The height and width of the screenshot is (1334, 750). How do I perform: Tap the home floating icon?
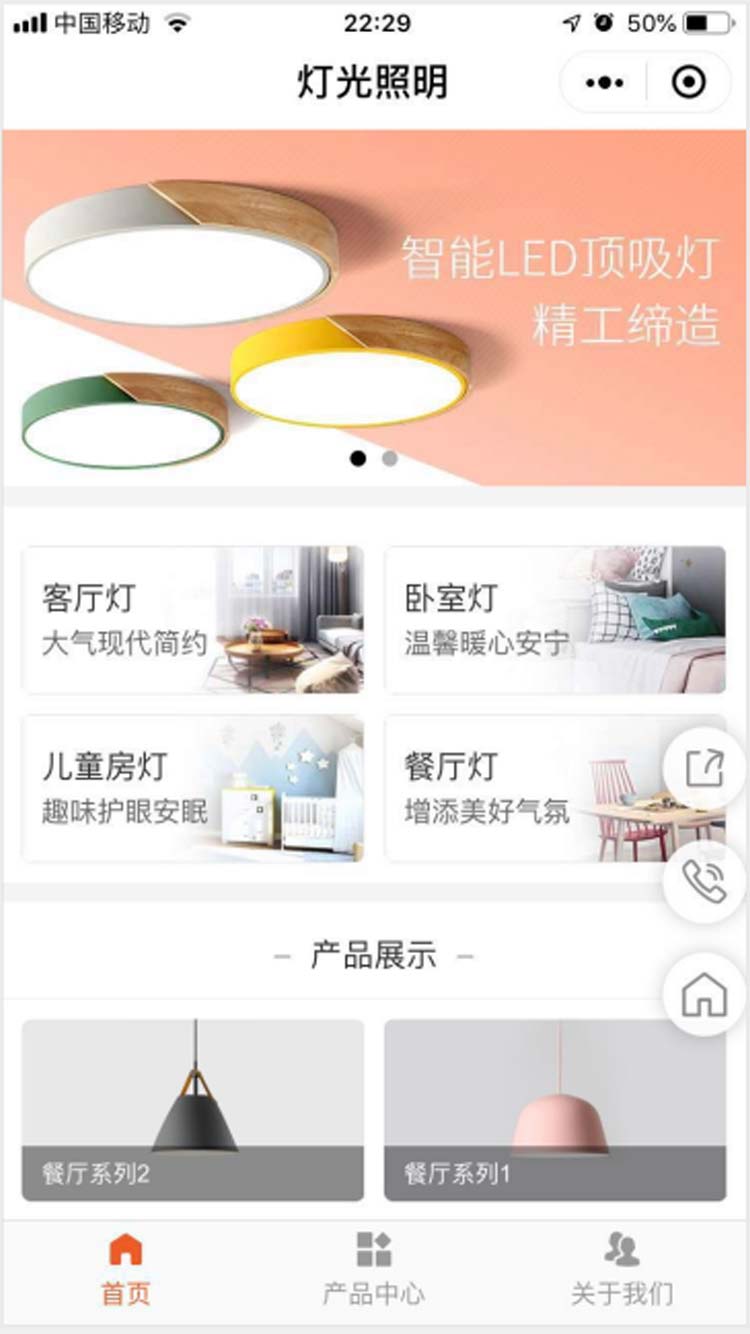[705, 995]
